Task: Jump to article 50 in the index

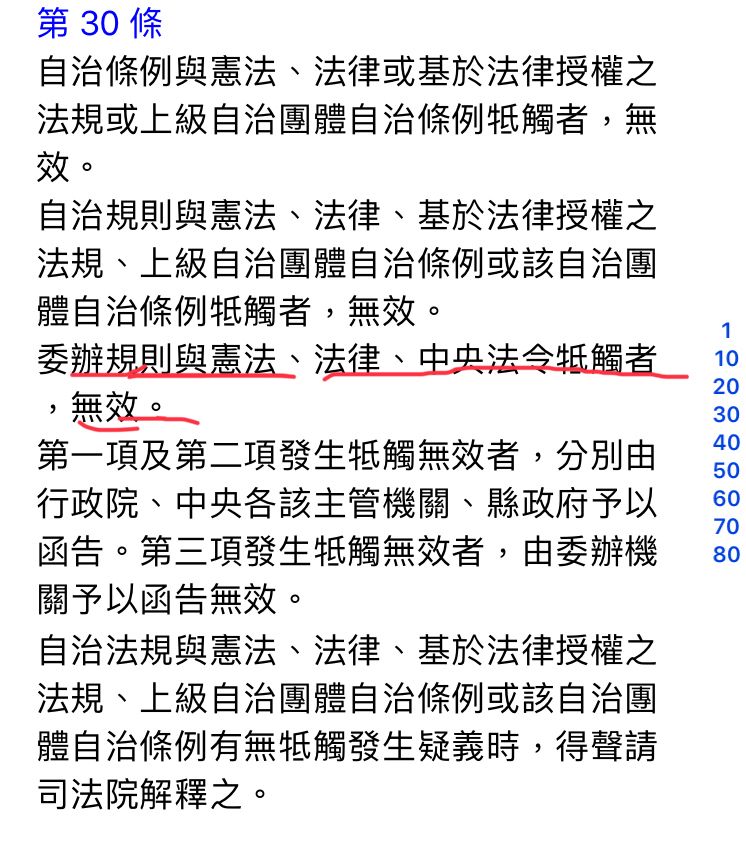Action: coord(726,470)
